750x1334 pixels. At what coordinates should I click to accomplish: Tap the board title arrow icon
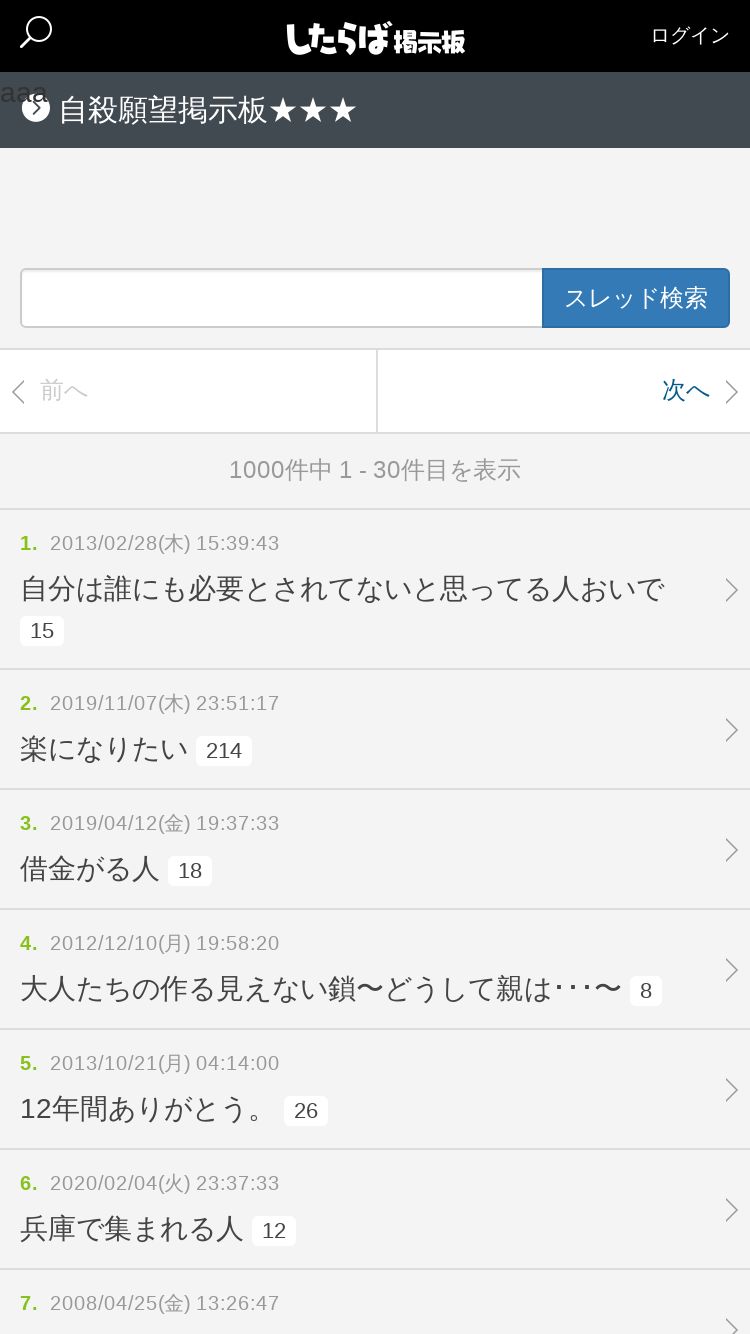coord(36,108)
